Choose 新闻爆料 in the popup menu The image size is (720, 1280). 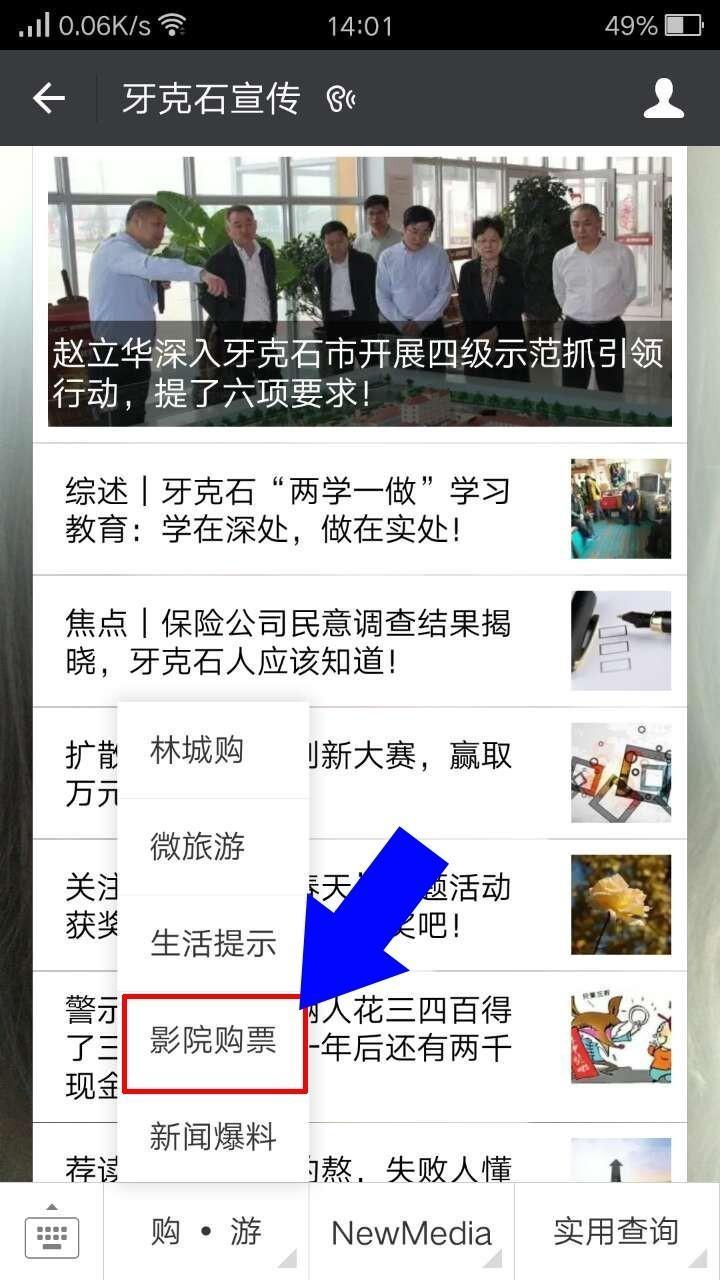(213, 1136)
